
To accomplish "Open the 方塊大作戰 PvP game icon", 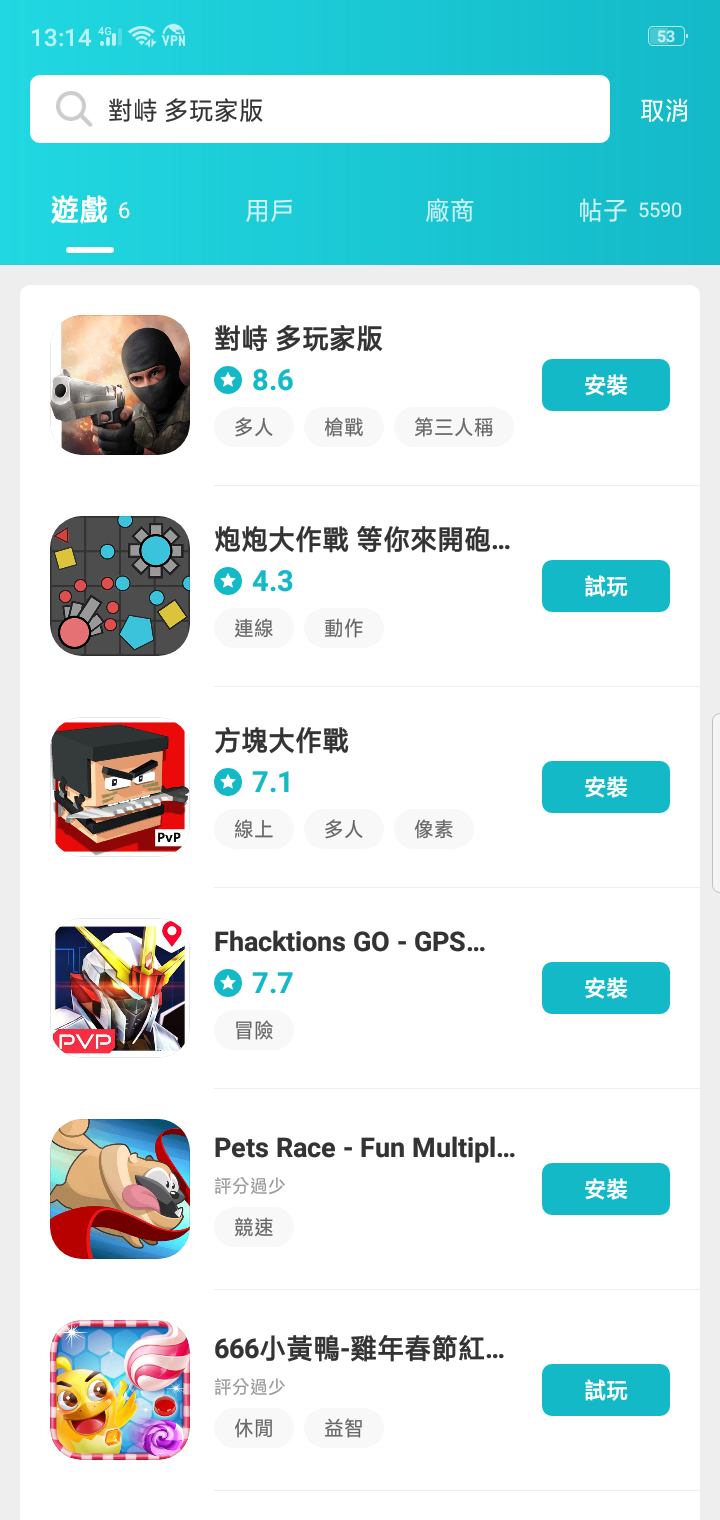I will pos(119,786).
